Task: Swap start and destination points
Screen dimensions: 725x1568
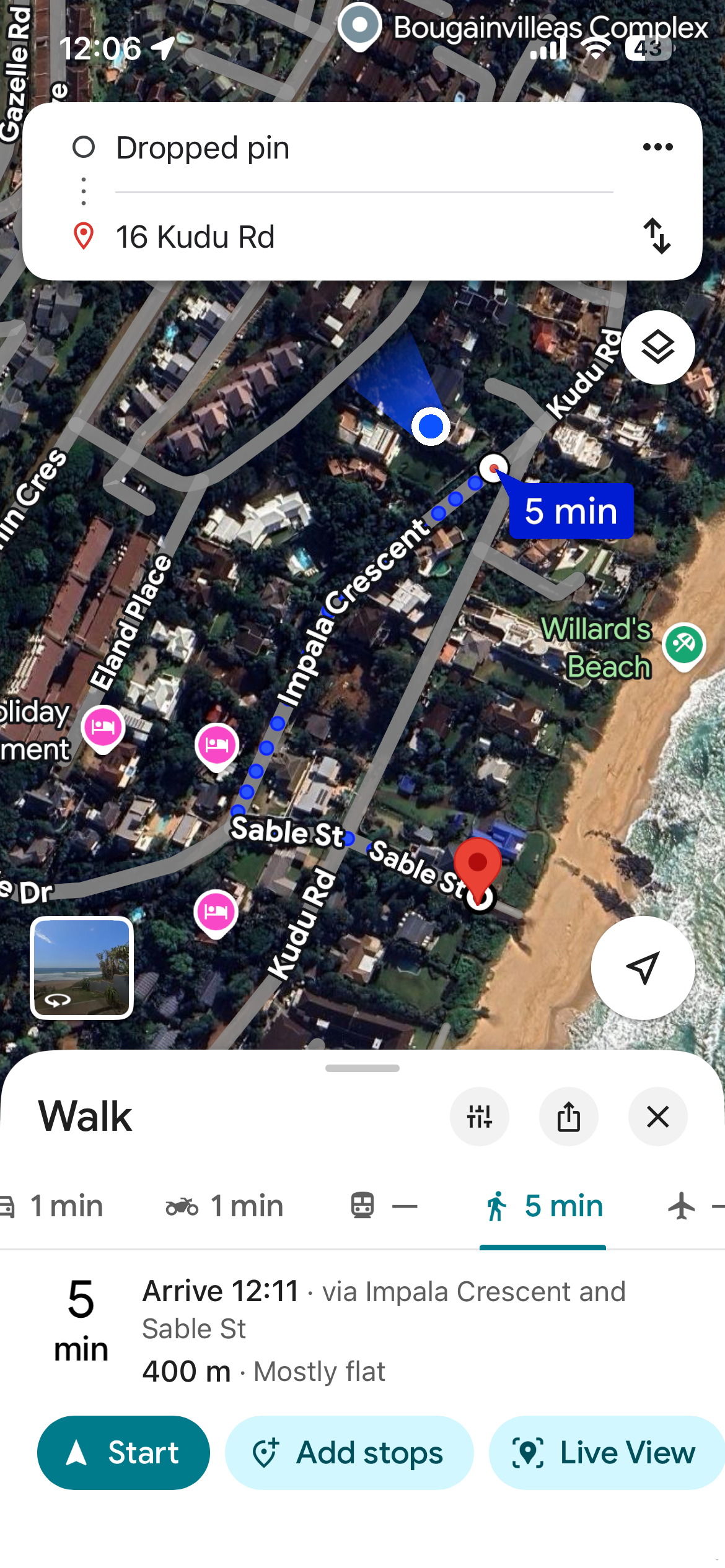Action: coord(657,236)
